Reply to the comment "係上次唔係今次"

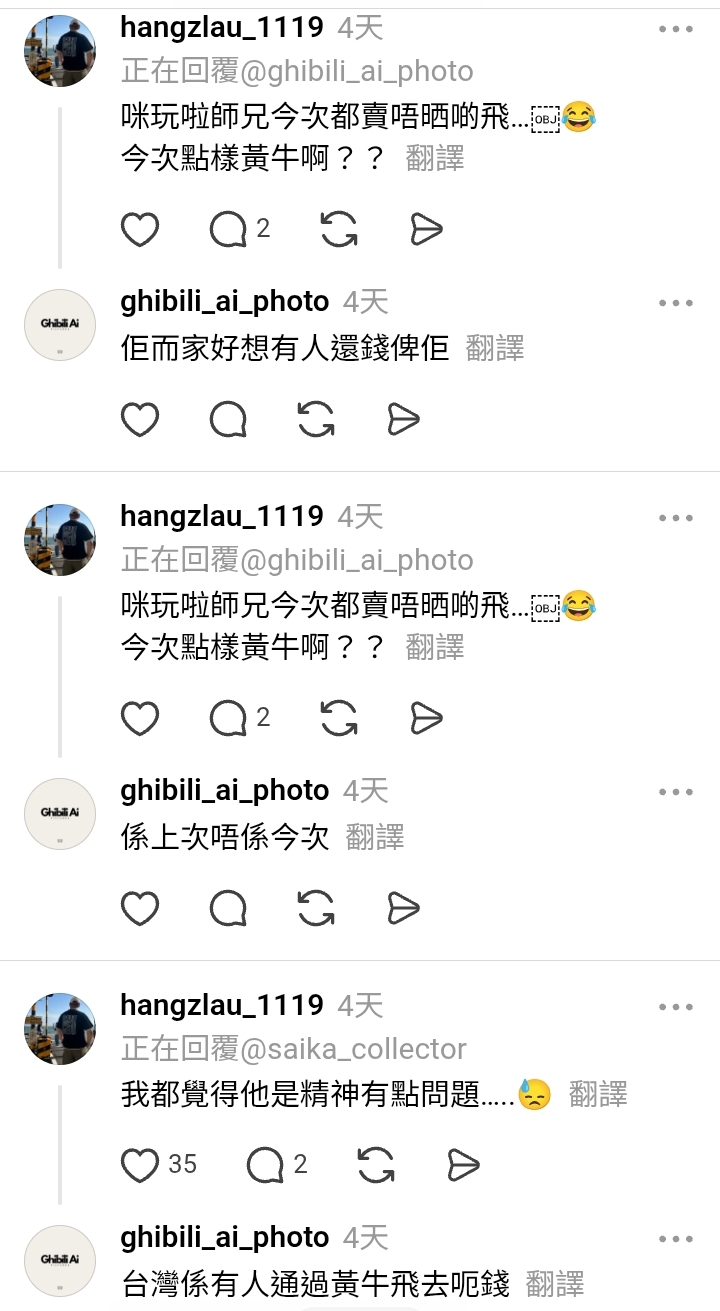[x=228, y=908]
